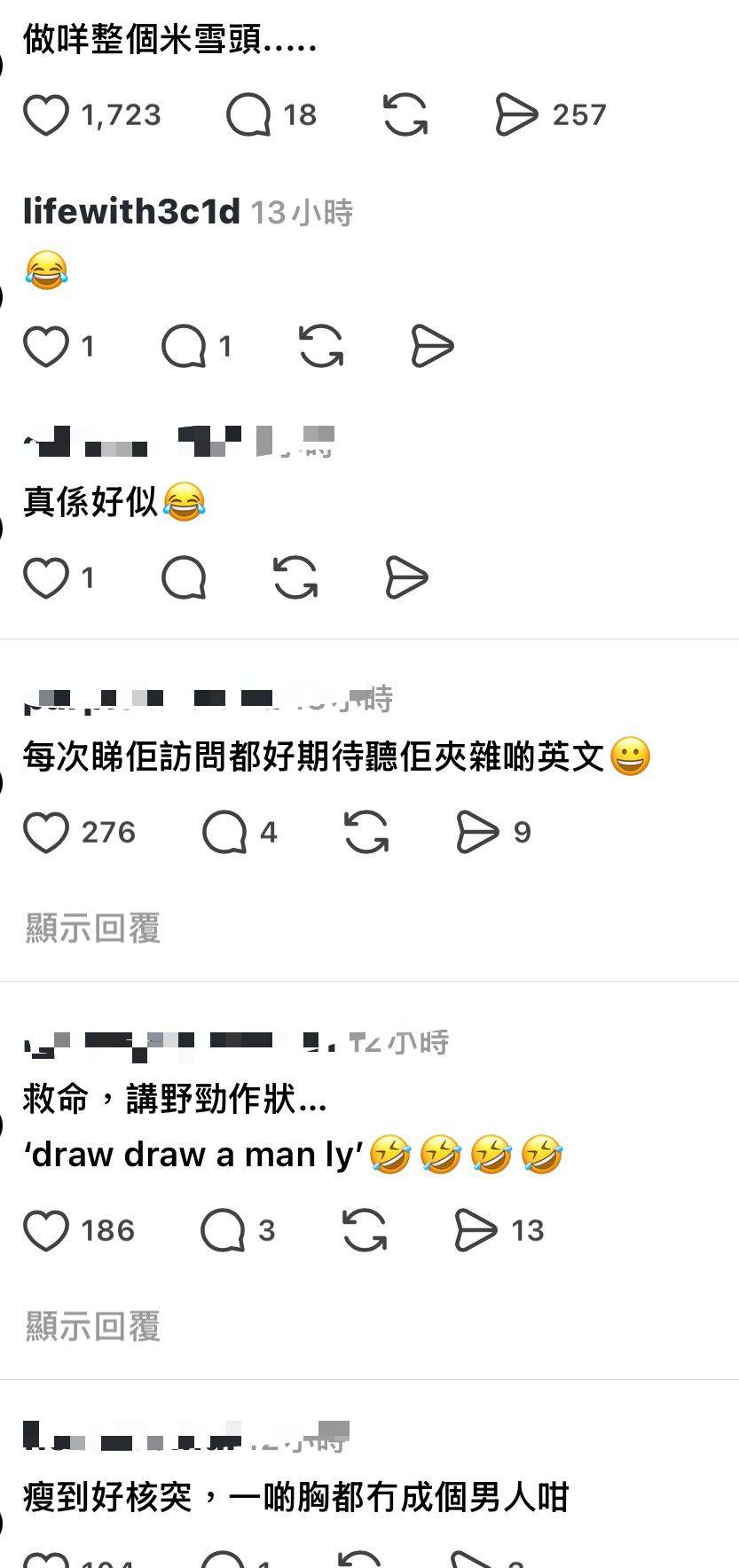Share the post with 257 shares

point(516,115)
